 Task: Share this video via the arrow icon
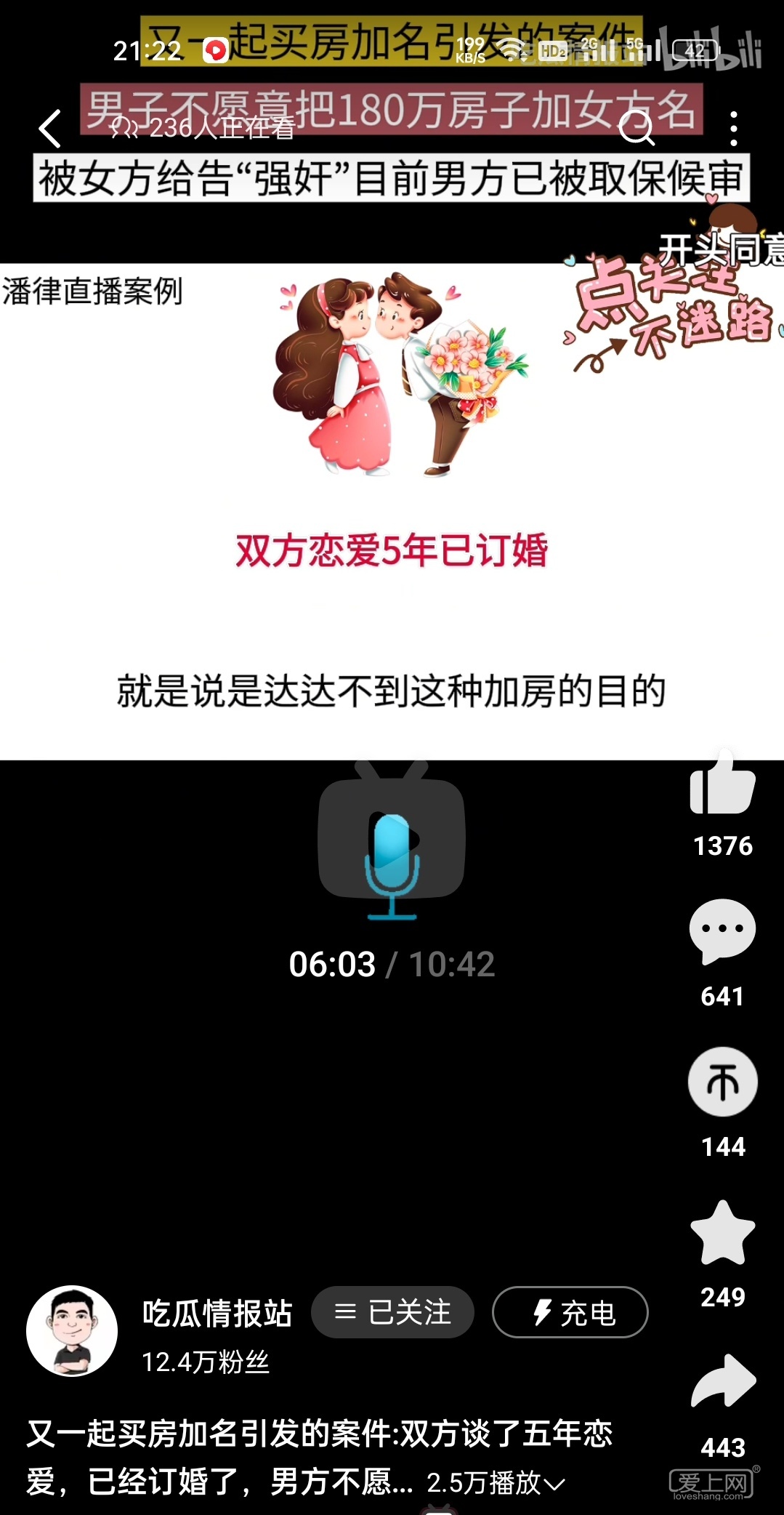722,1382
